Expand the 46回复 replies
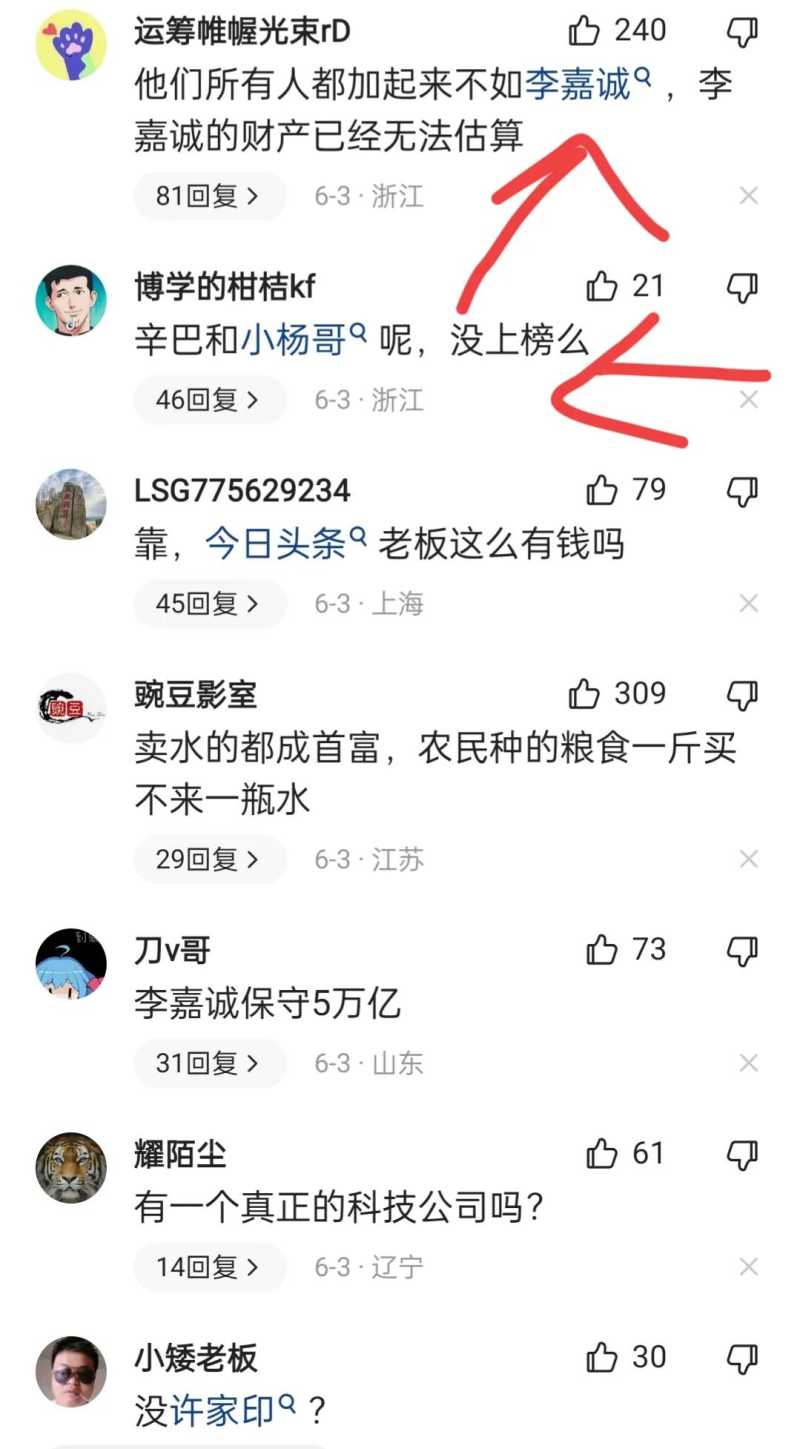 [208, 400]
